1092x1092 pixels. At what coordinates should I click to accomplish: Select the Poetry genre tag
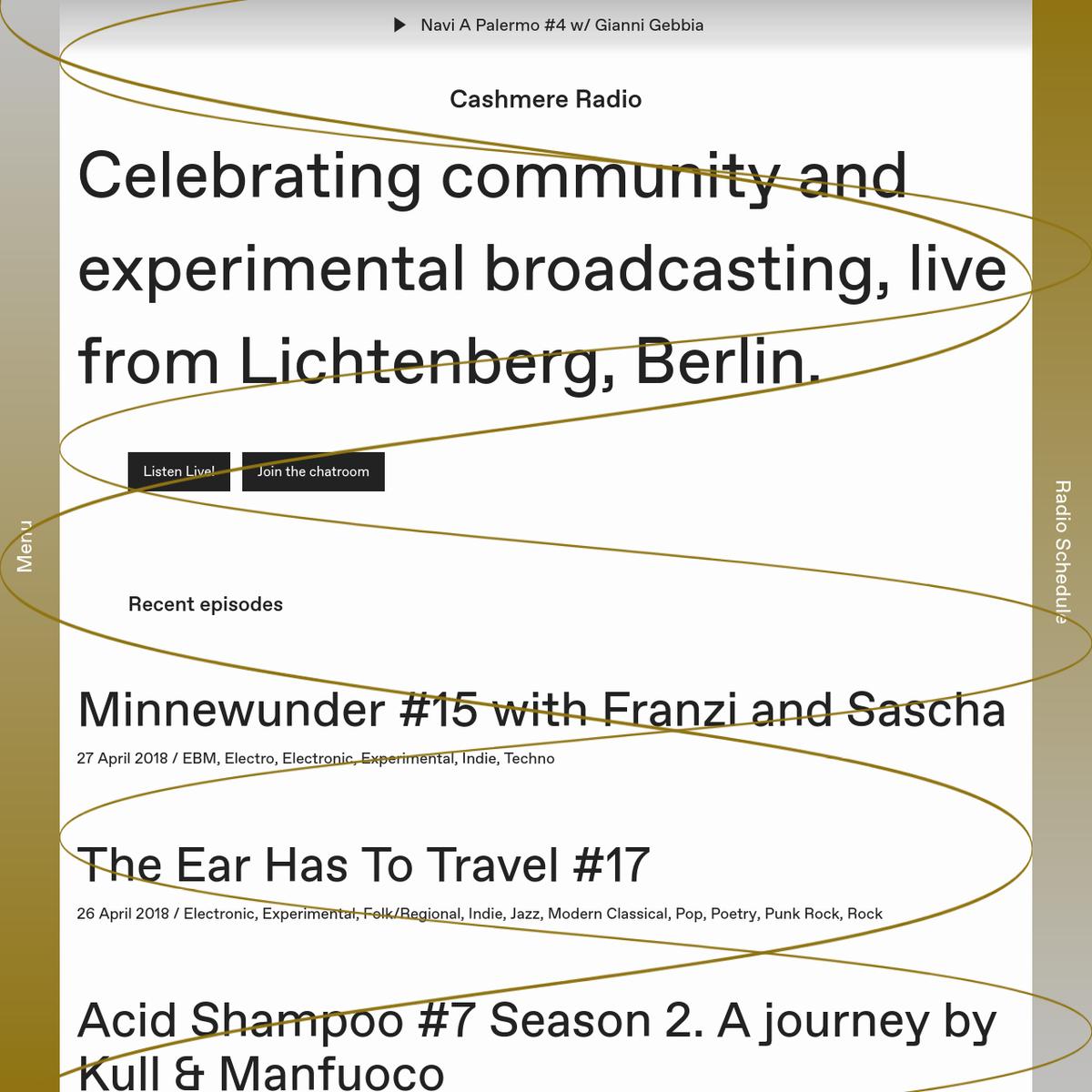pyautogui.click(x=733, y=914)
